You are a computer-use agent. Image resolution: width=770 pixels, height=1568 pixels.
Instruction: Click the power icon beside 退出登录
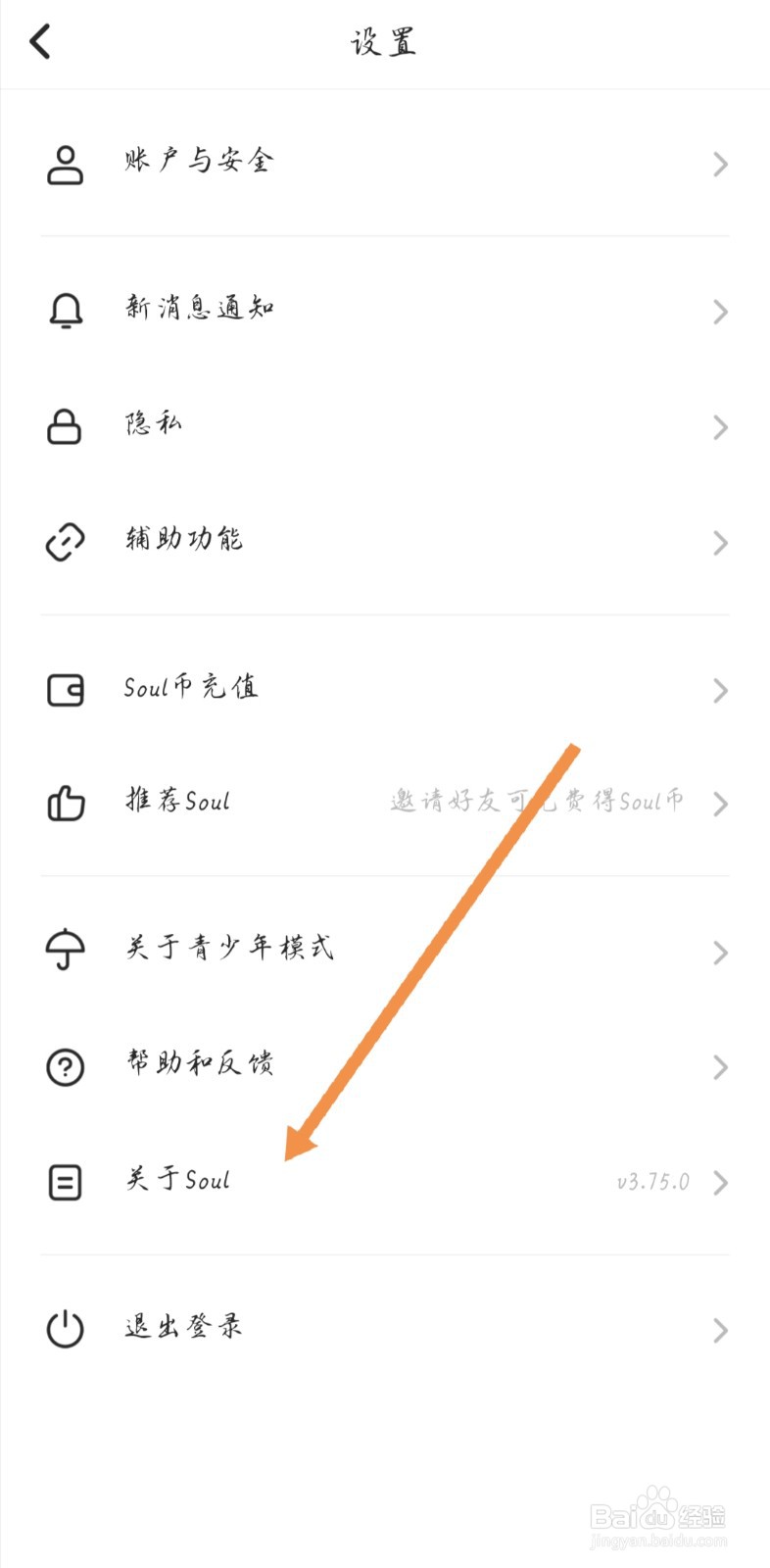(x=65, y=1329)
